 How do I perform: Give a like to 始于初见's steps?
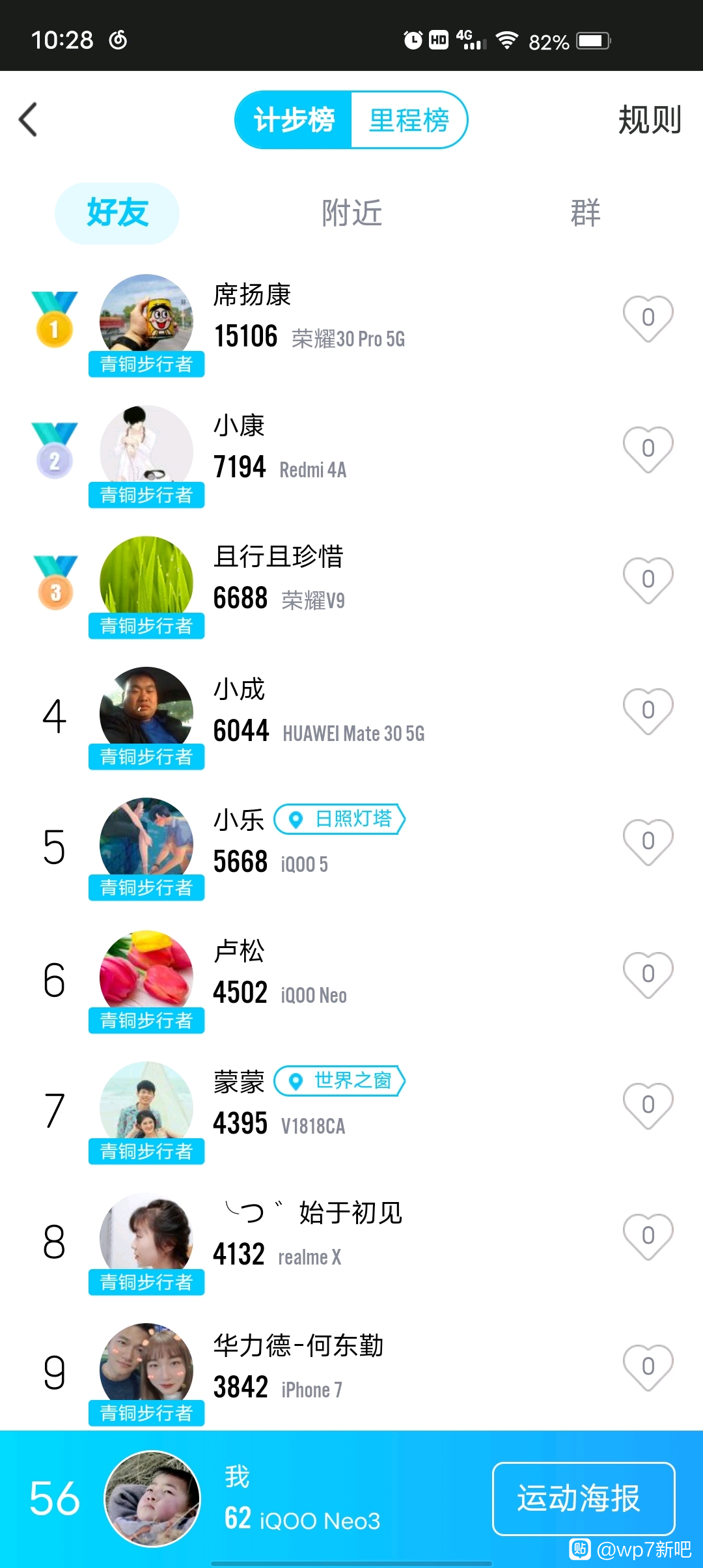(x=648, y=1237)
